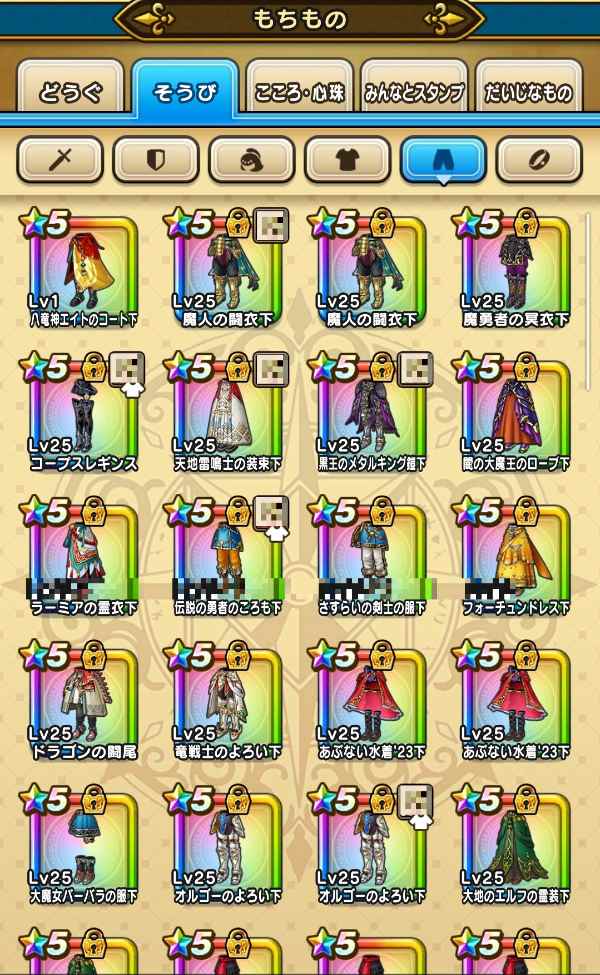The image size is (600, 975).
Task: Open the みんなとスタンプ tab
Action: coord(414,94)
